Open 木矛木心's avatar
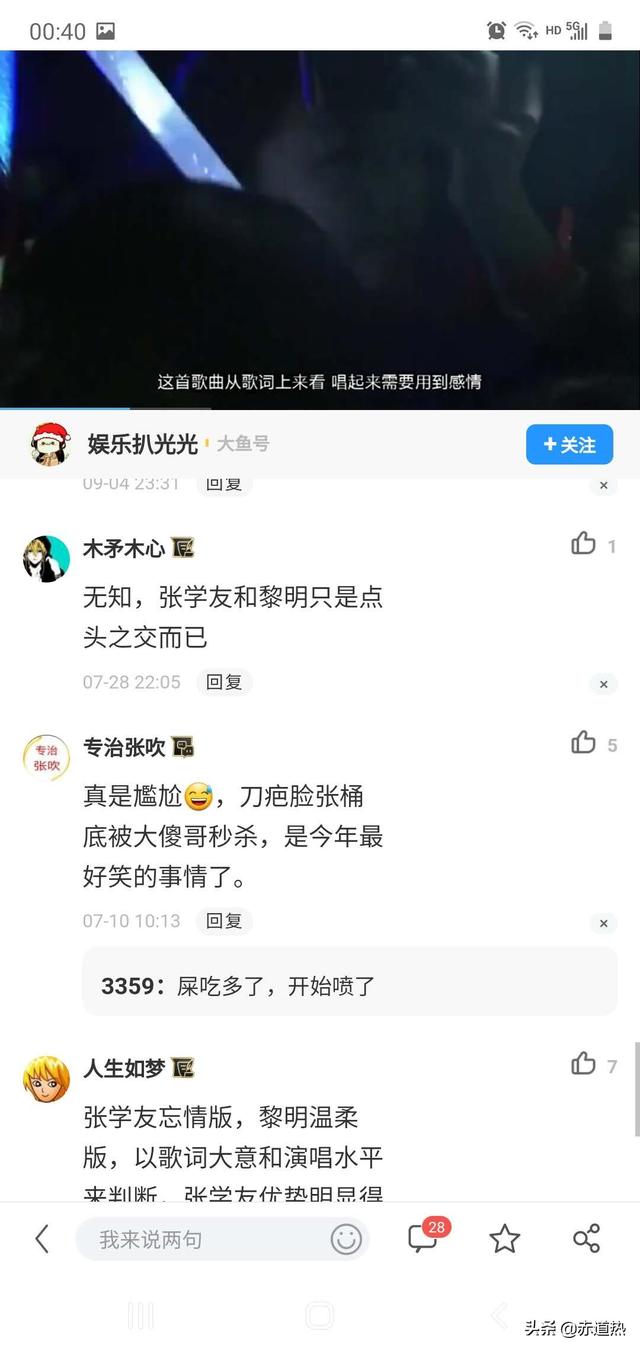 [46, 558]
